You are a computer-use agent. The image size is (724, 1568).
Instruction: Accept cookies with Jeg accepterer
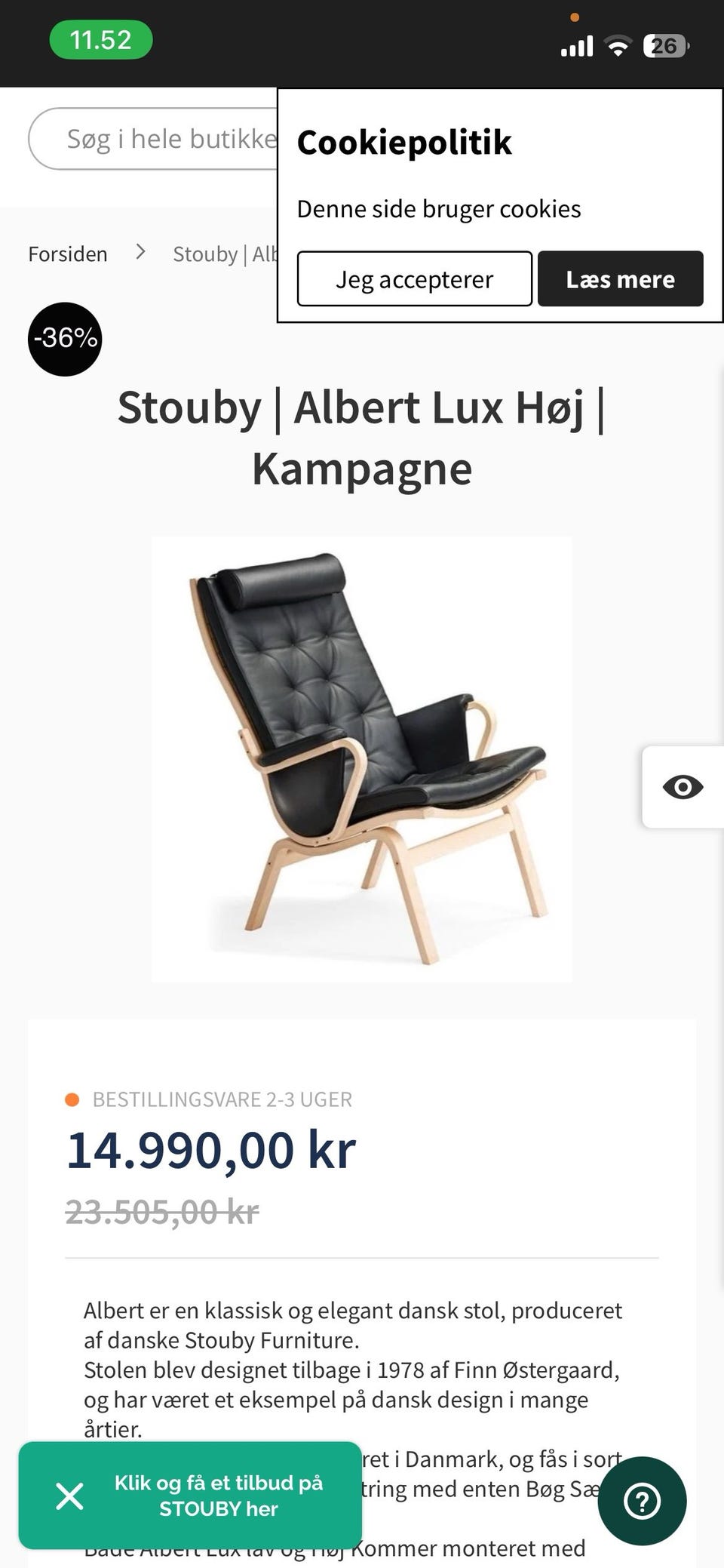click(x=414, y=279)
